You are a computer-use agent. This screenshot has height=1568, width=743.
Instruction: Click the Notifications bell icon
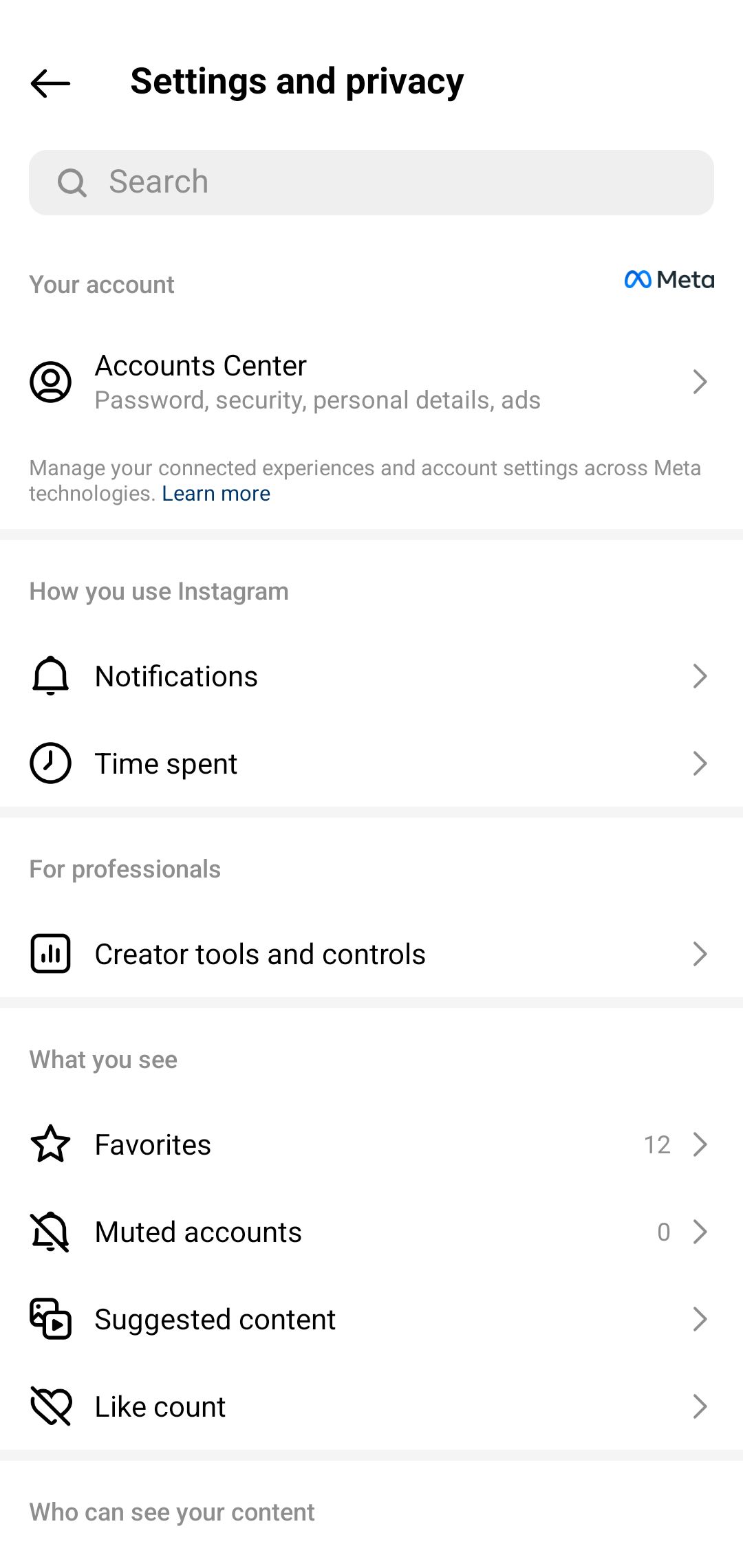pyautogui.click(x=50, y=675)
